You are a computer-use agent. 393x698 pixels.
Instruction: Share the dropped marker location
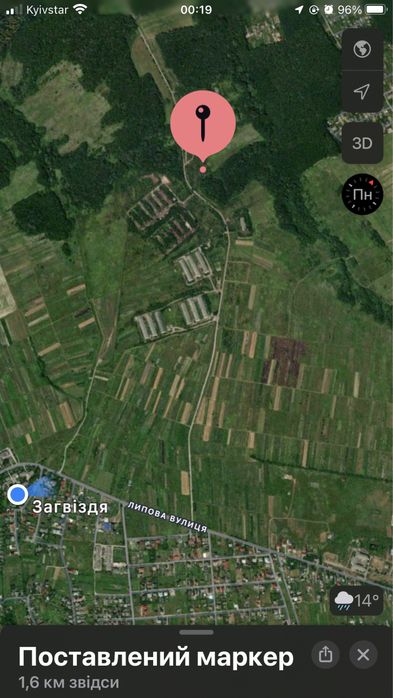[x=325, y=655]
